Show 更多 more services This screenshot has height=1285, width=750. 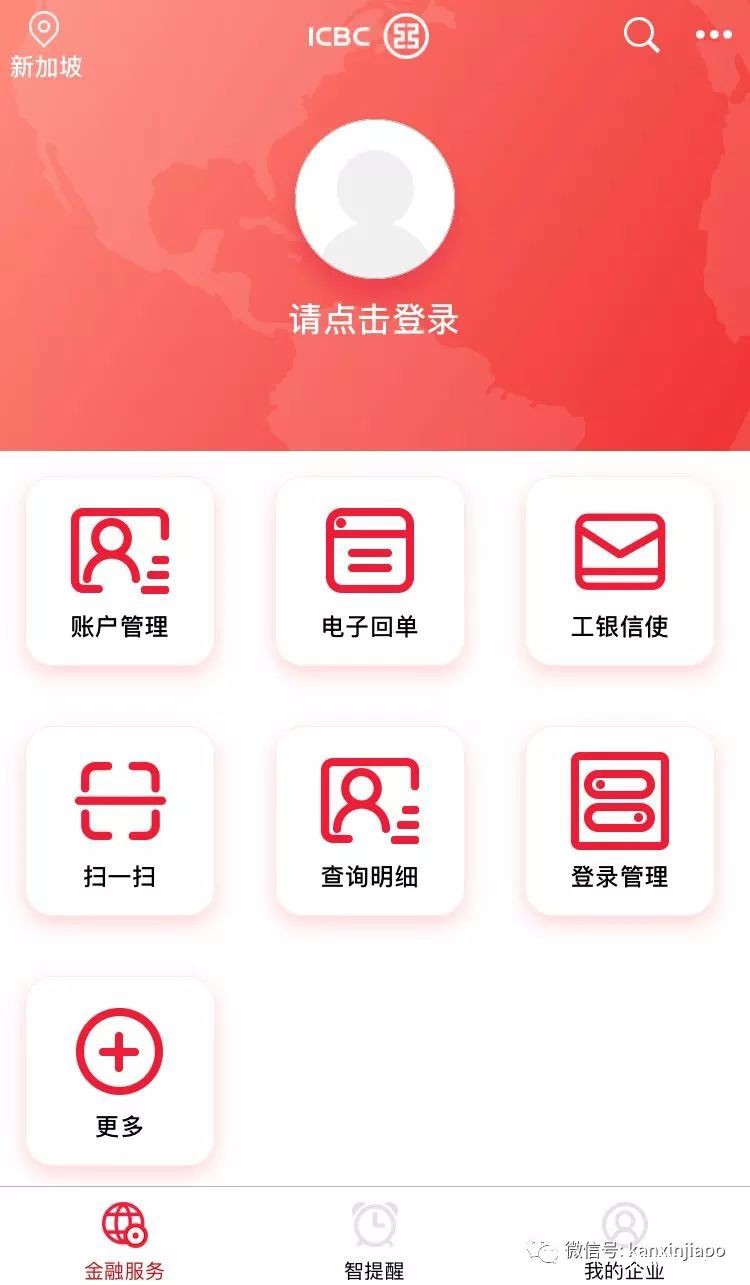120,1071
